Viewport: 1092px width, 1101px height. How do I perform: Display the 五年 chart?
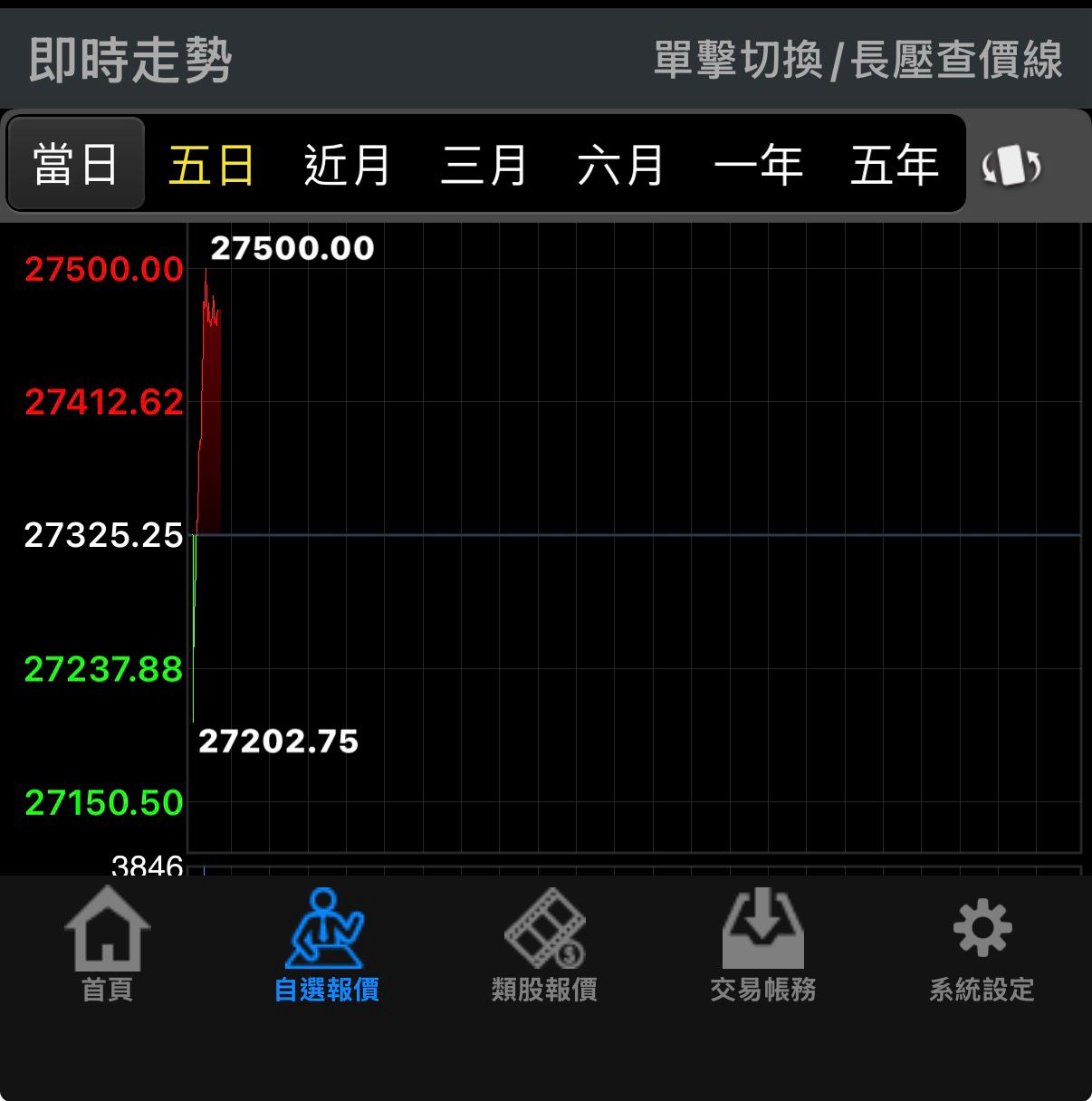(895, 165)
